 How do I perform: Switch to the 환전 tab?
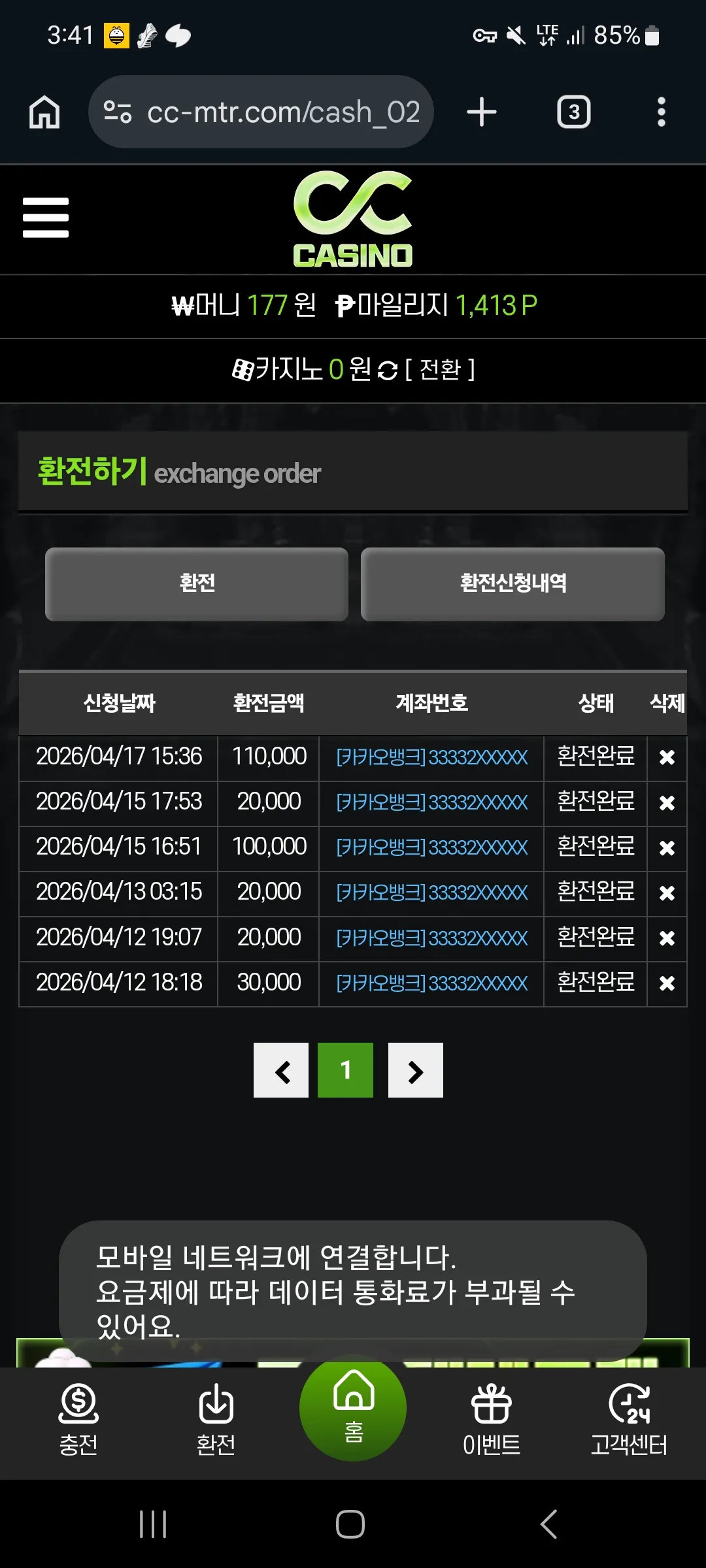[x=197, y=584]
